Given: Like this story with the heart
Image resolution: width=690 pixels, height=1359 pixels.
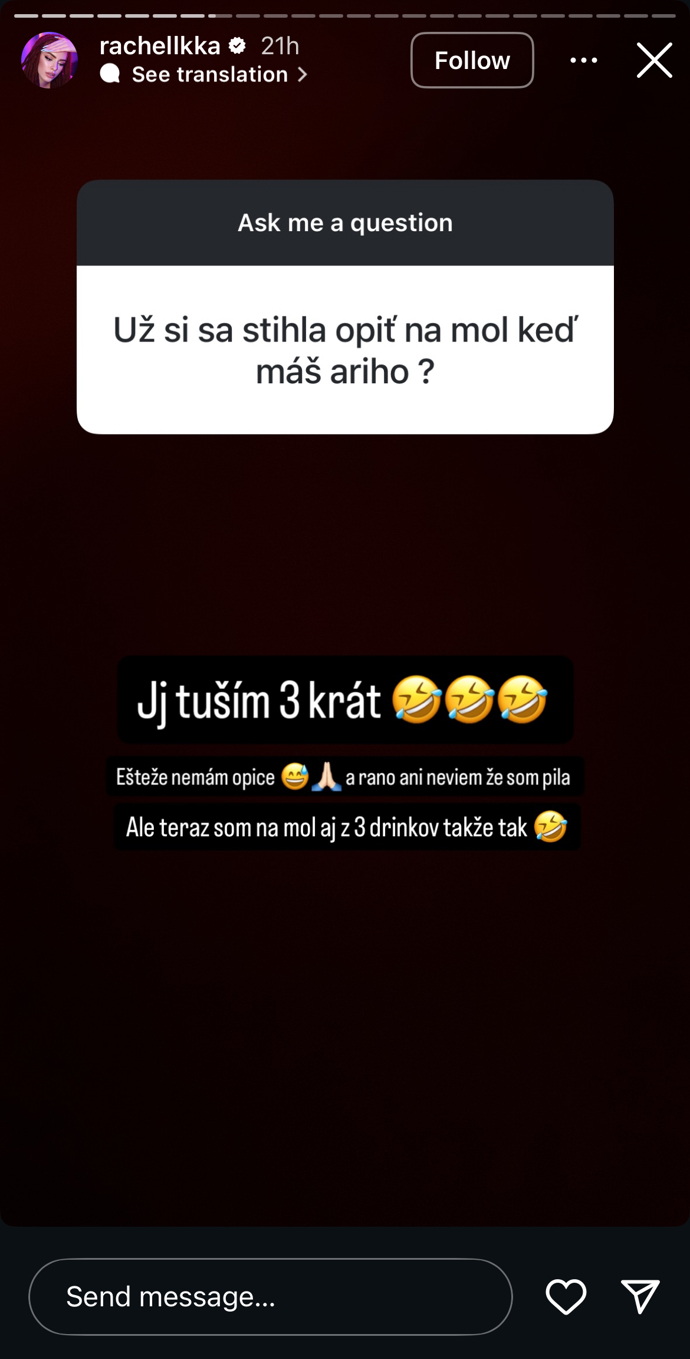Looking at the screenshot, I should click(566, 1297).
